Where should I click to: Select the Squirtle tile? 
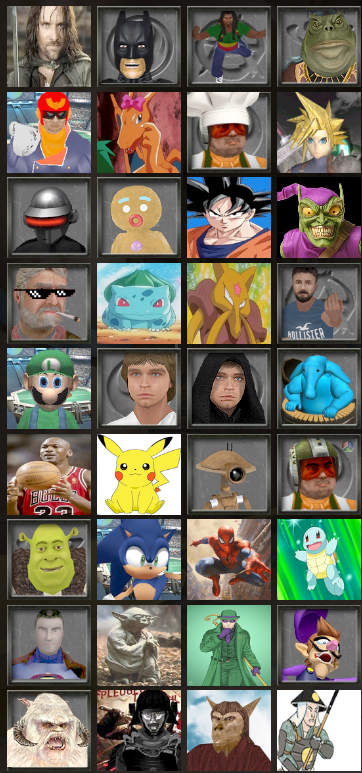(319, 559)
